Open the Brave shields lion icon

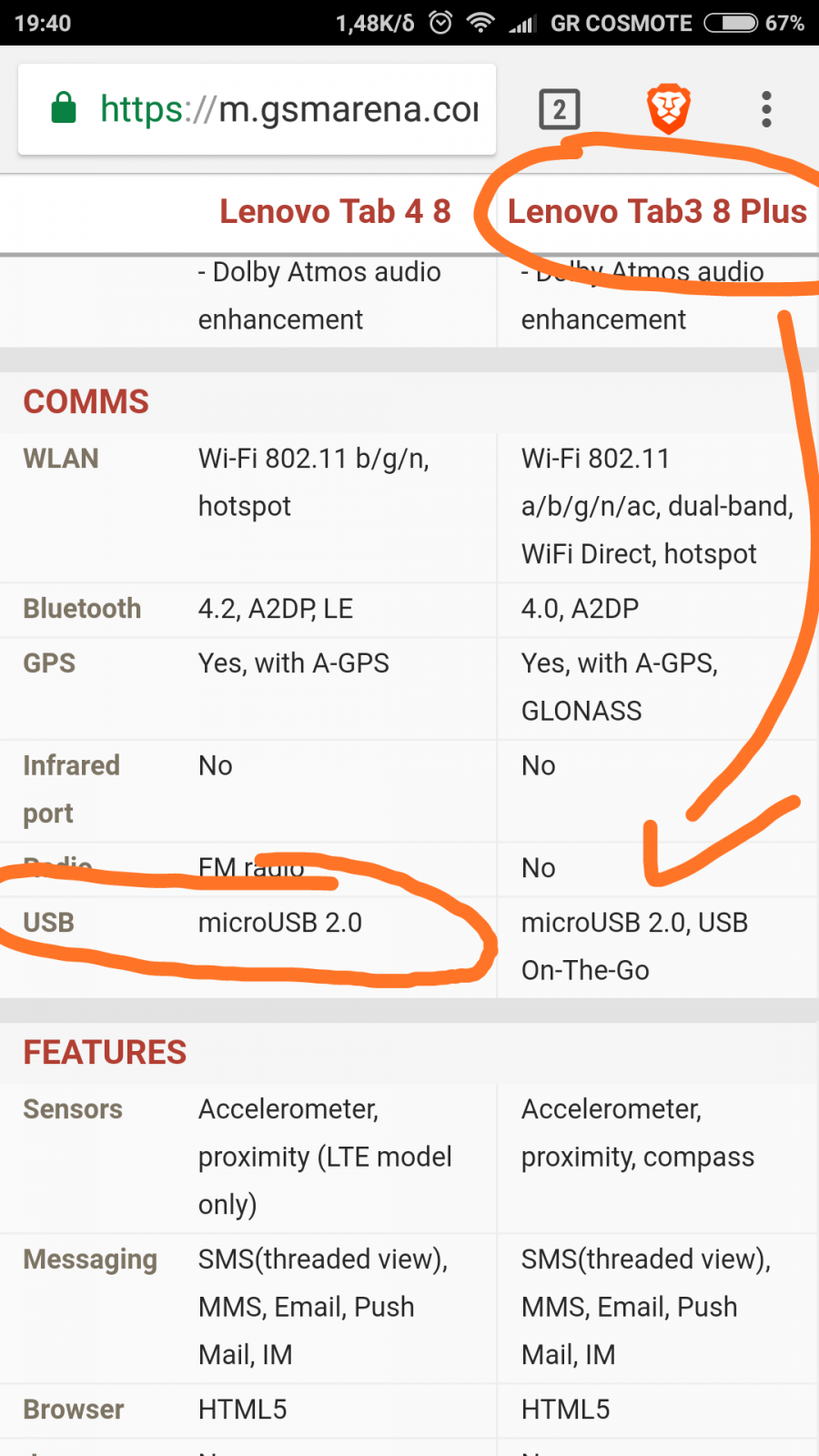tap(669, 109)
